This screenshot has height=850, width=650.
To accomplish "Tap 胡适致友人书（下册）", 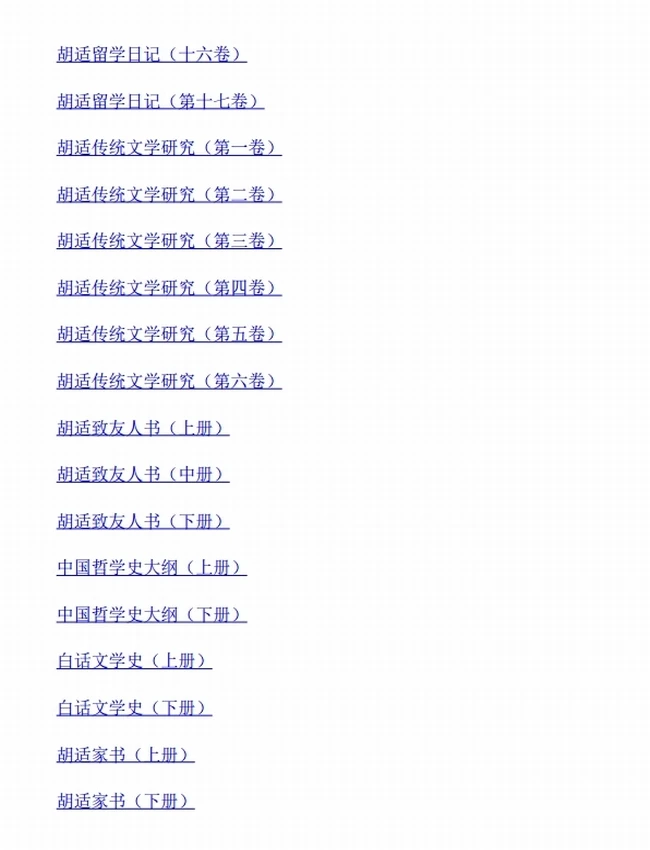I will [142, 521].
